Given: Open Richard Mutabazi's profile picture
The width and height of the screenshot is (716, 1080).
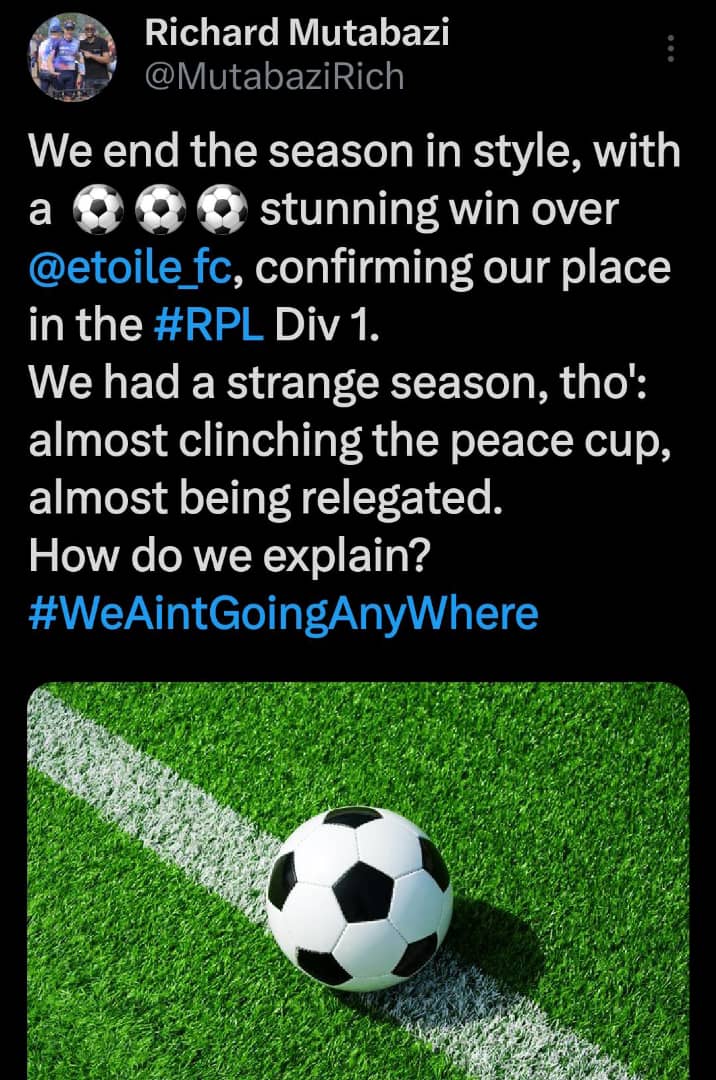Looking at the screenshot, I should click(x=76, y=58).
